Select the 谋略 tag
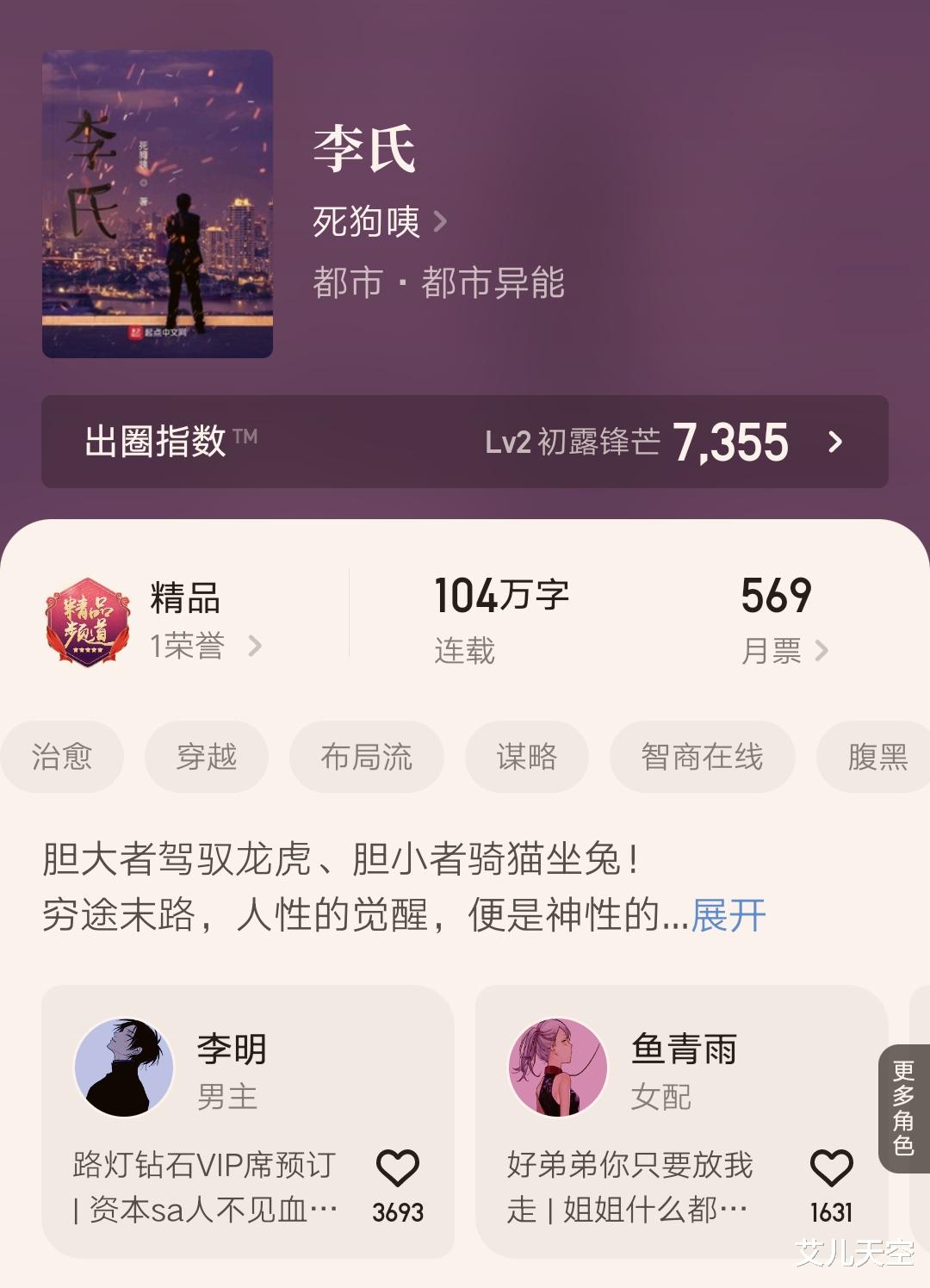 pos(527,757)
